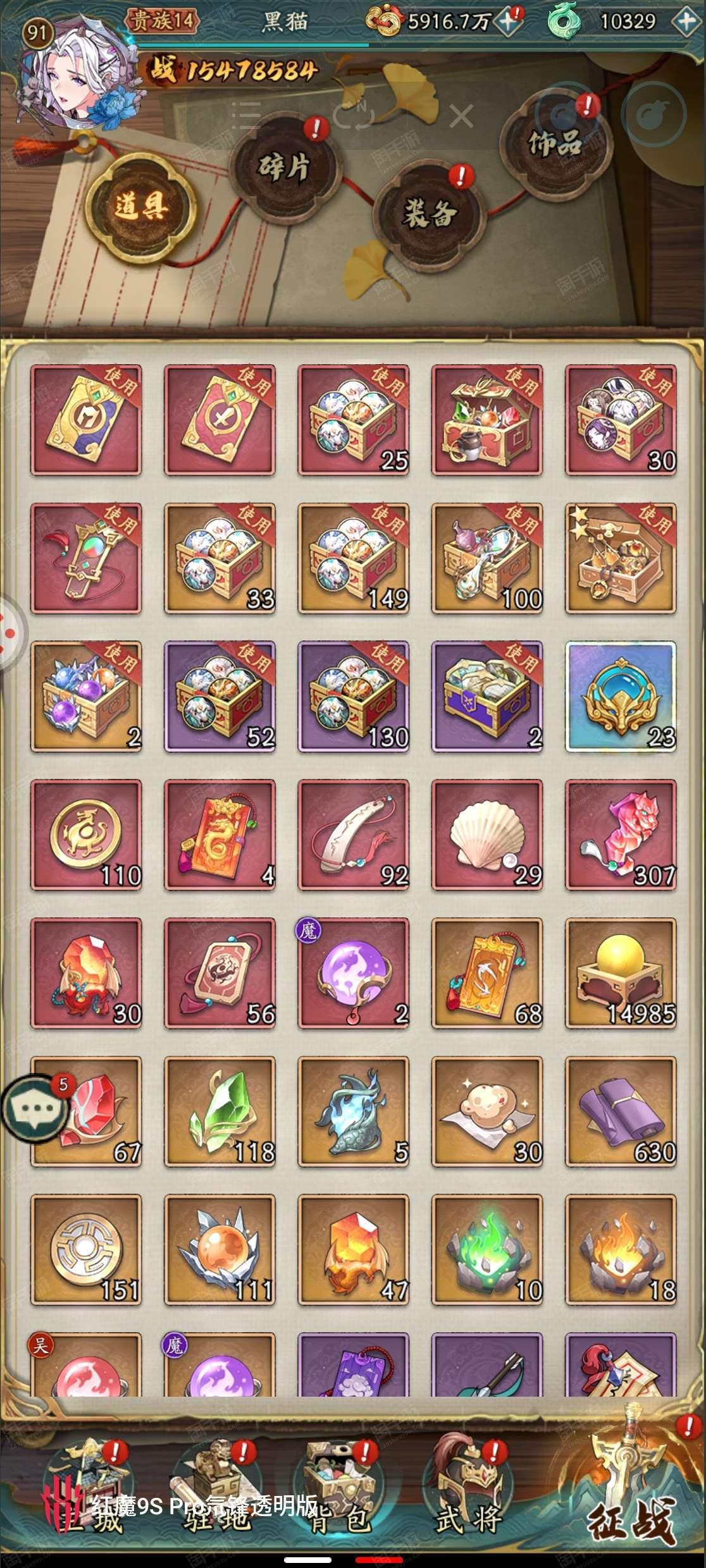Tap the plus next to 5916.7万 coins
The height and width of the screenshot is (1568, 706).
point(507,22)
